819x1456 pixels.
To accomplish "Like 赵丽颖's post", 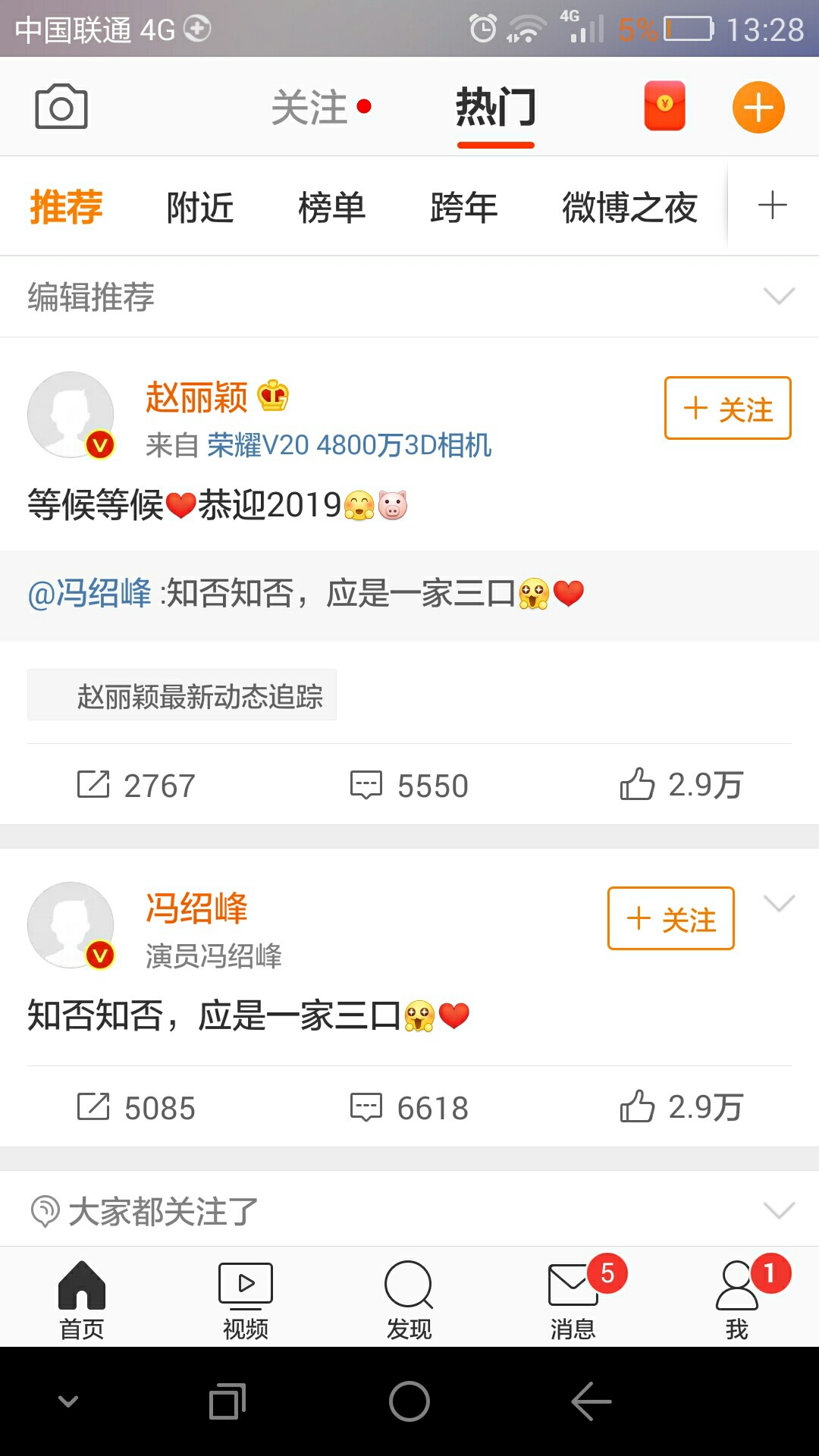I will click(681, 785).
